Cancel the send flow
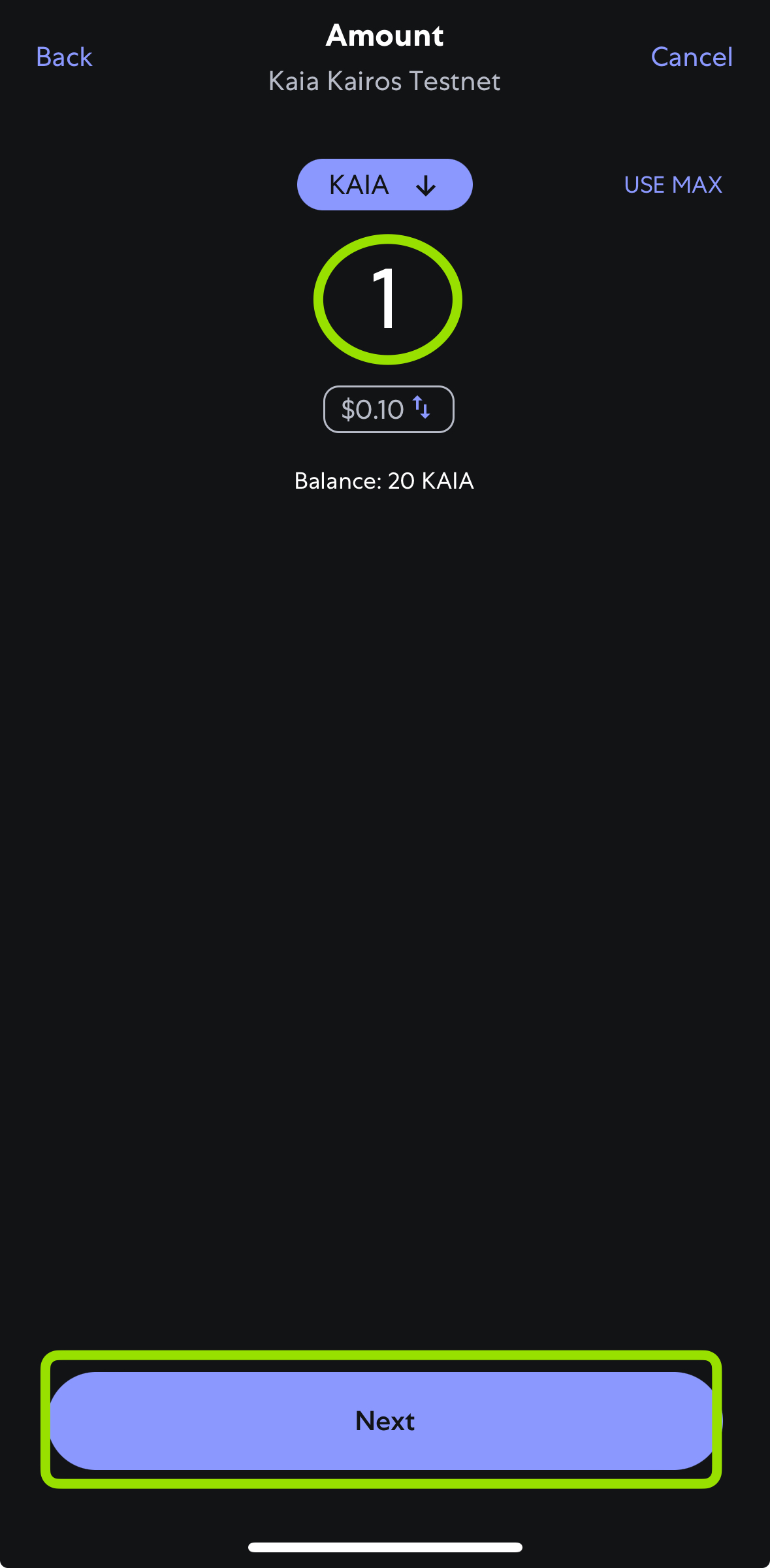Image resolution: width=770 pixels, height=1568 pixels. [x=692, y=57]
